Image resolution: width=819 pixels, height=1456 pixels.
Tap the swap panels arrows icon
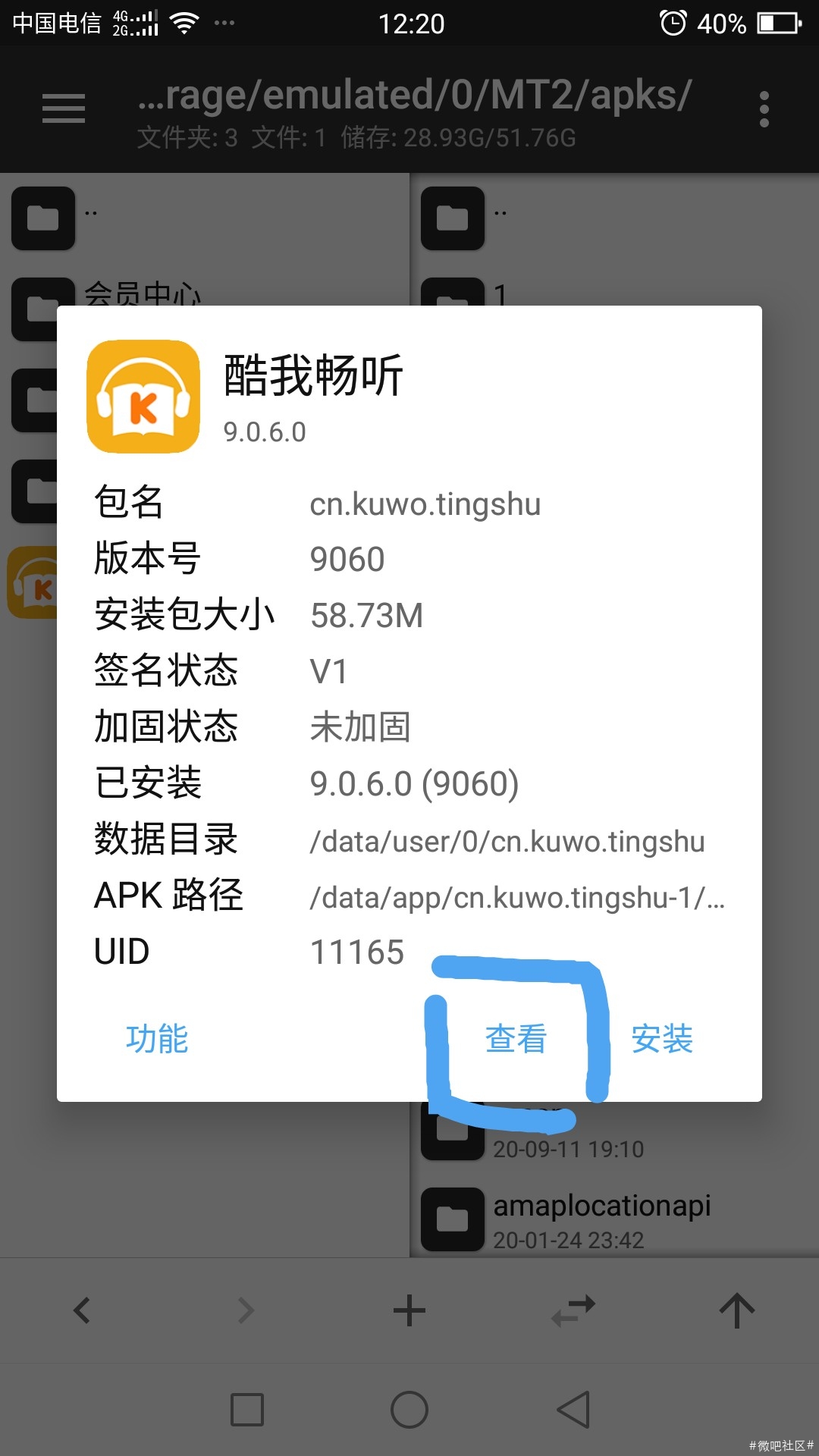(x=573, y=1310)
